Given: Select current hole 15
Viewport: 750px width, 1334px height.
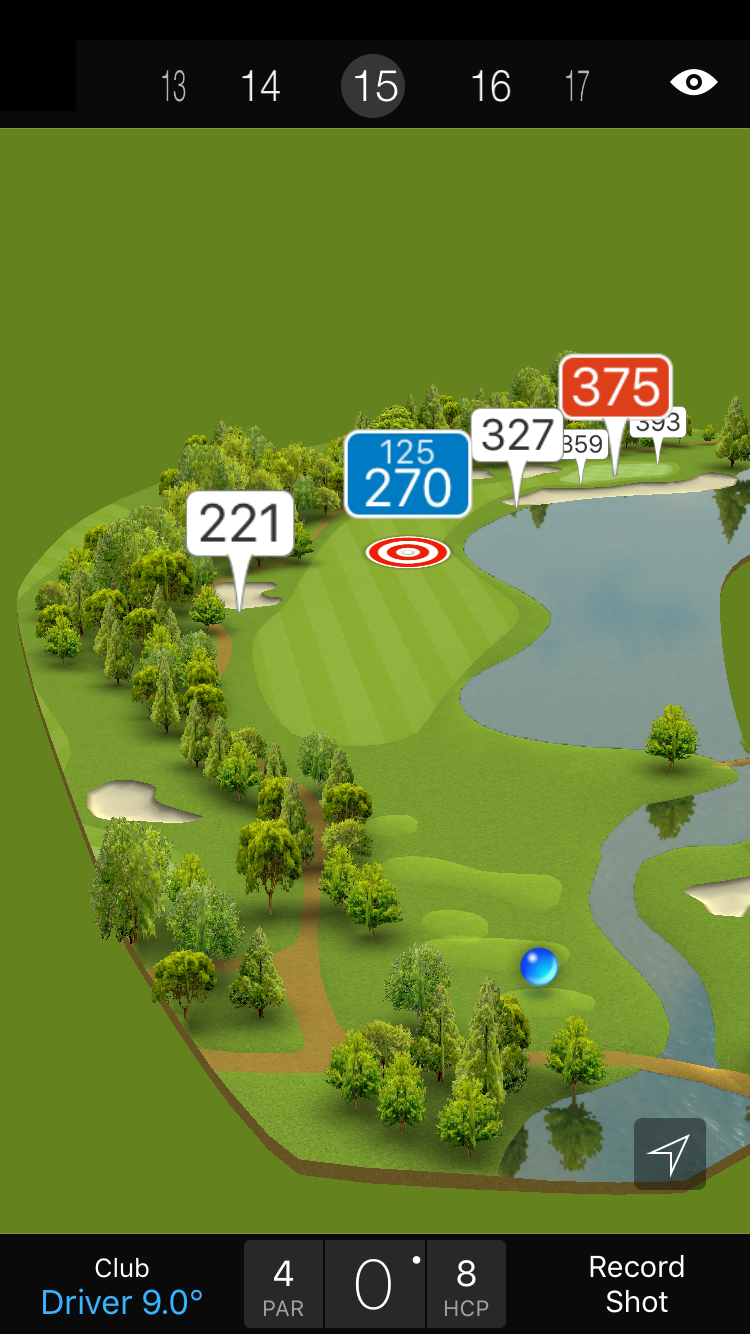Looking at the screenshot, I should pyautogui.click(x=375, y=86).
